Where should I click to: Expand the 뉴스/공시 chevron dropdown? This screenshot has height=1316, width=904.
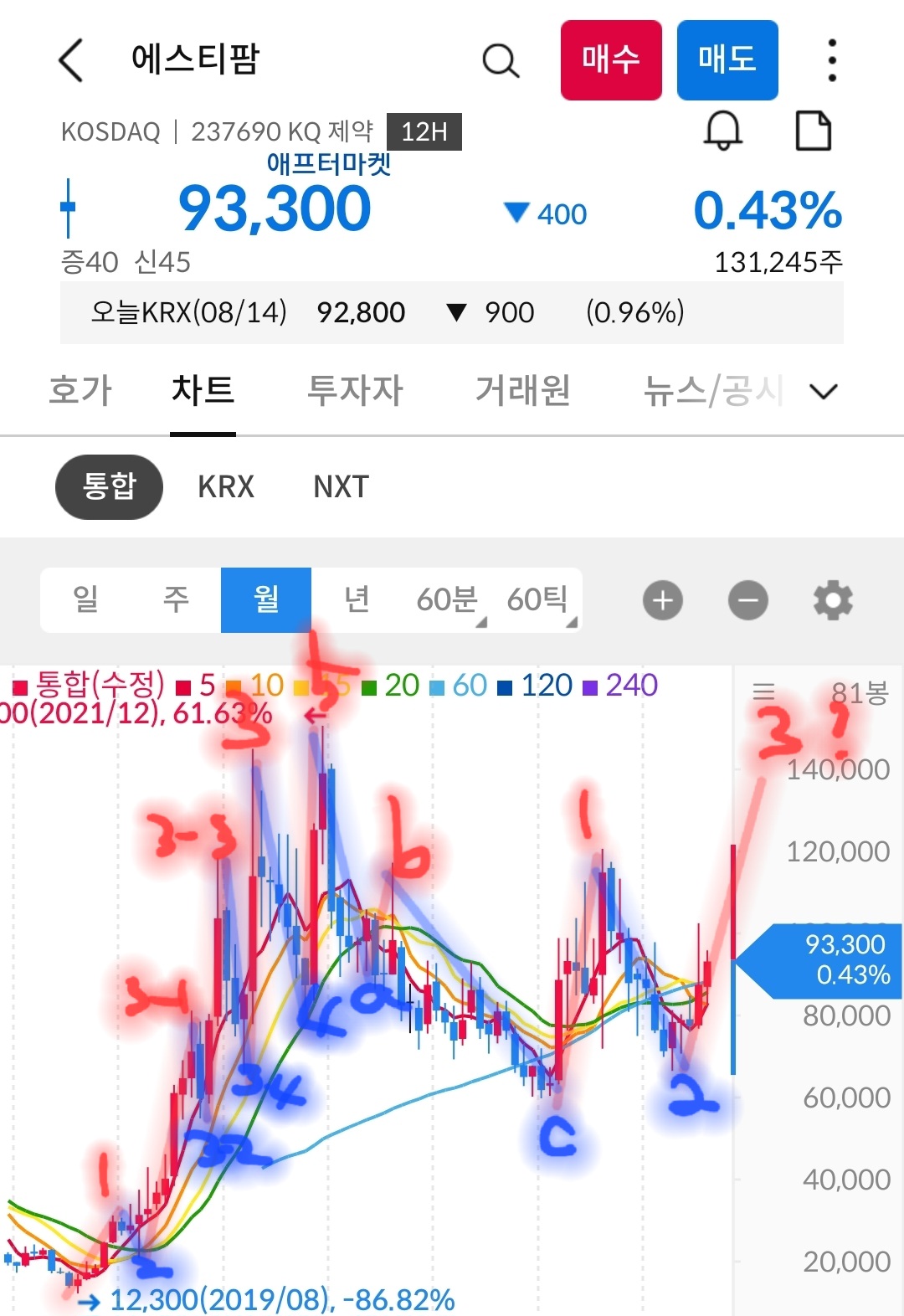pyautogui.click(x=824, y=392)
